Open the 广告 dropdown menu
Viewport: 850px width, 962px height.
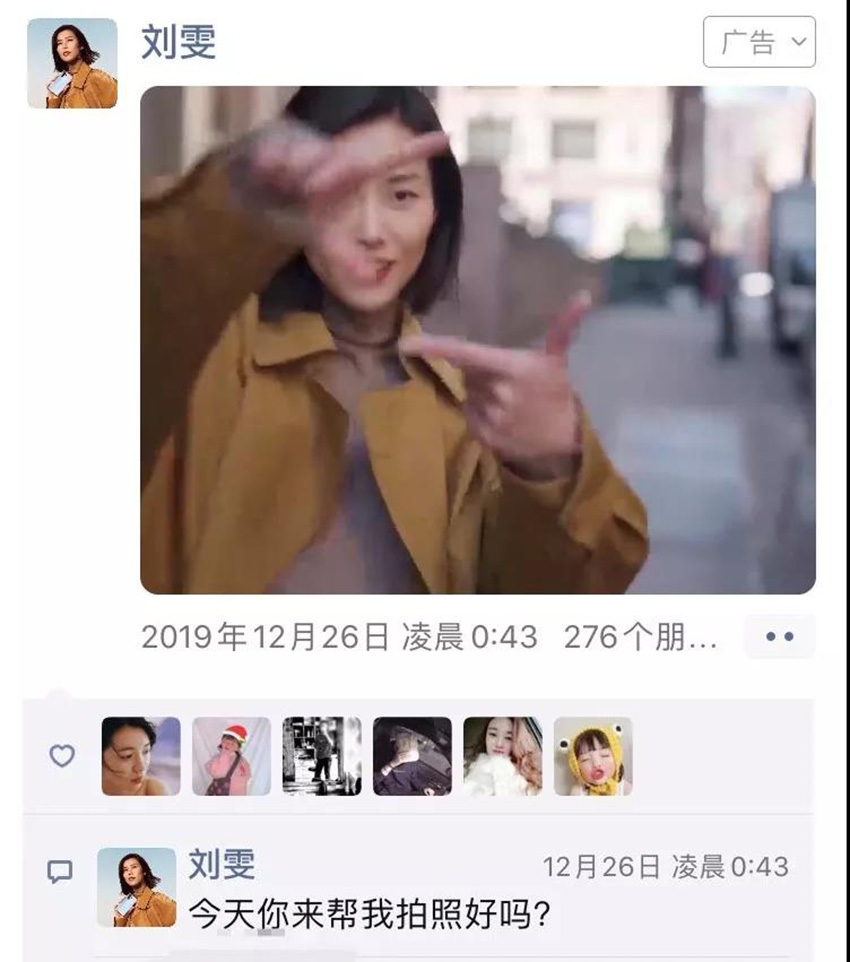pos(759,42)
